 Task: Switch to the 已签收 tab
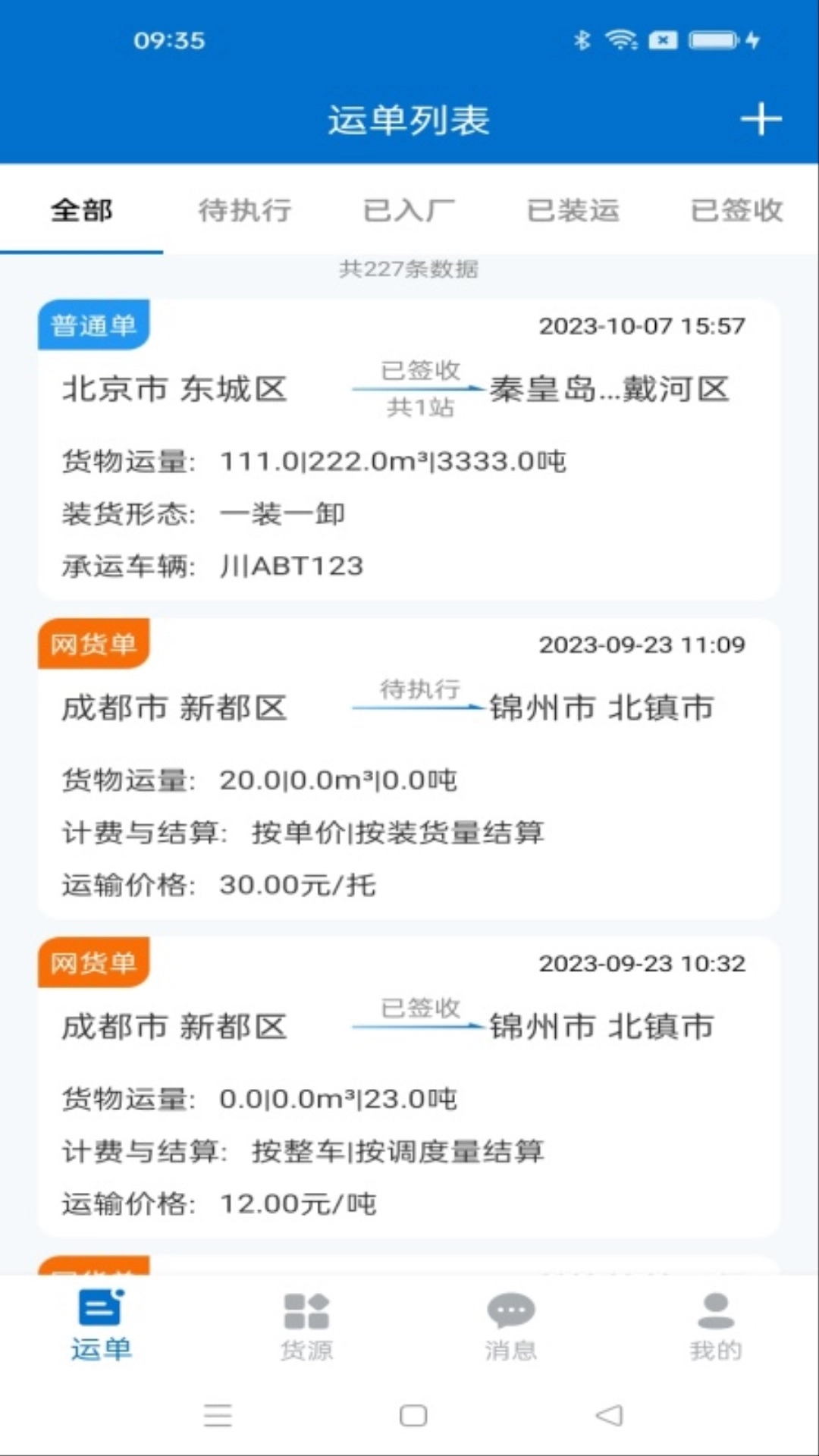point(736,212)
